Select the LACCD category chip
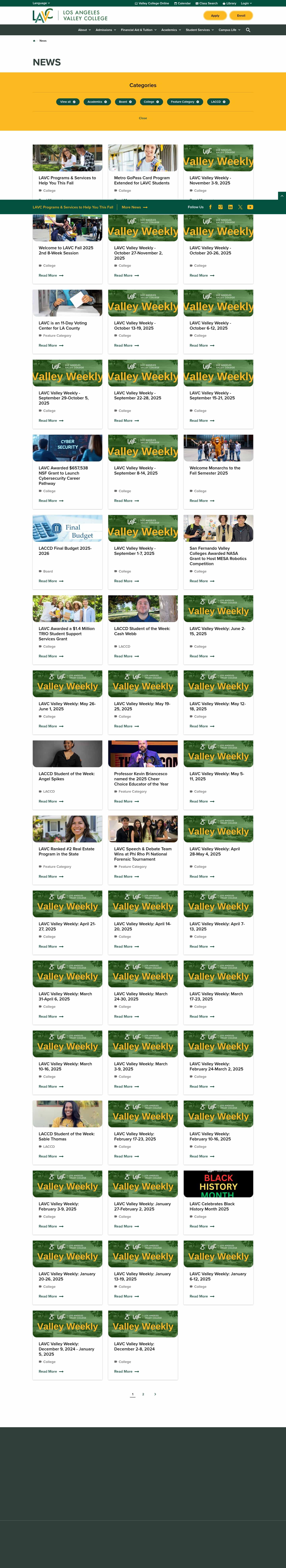 [x=218, y=102]
